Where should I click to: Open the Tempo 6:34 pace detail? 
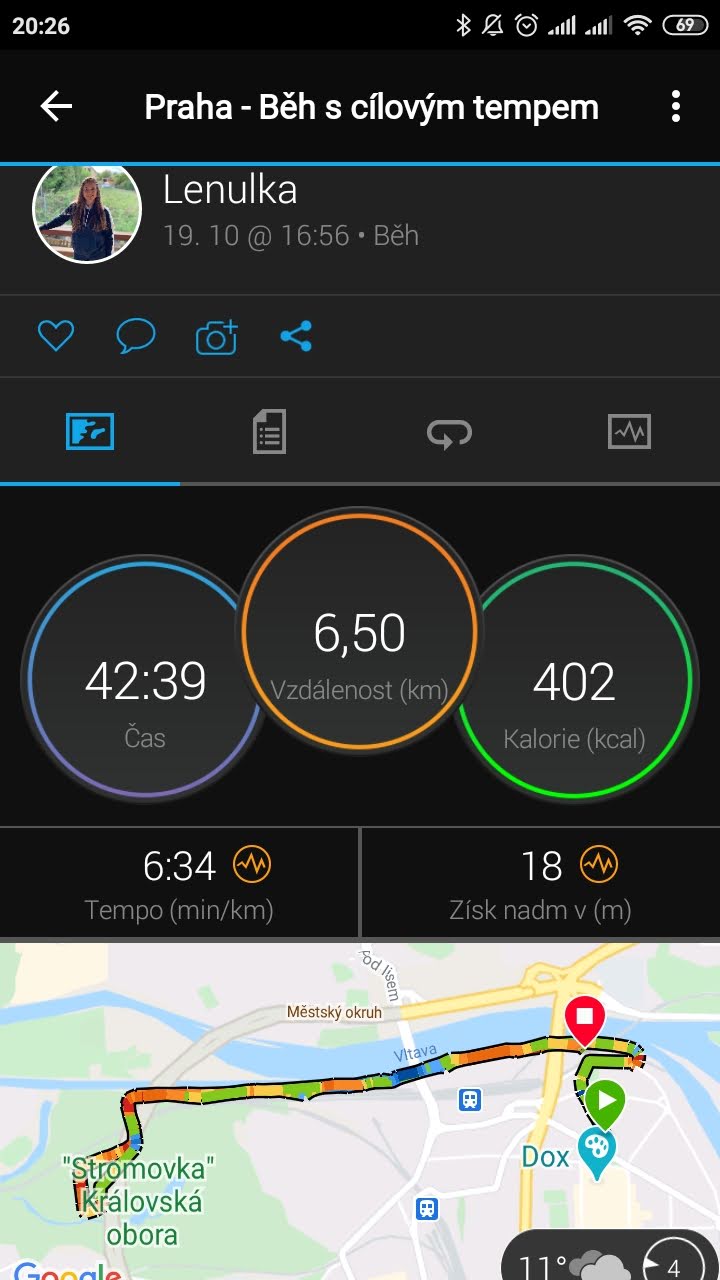tap(179, 885)
